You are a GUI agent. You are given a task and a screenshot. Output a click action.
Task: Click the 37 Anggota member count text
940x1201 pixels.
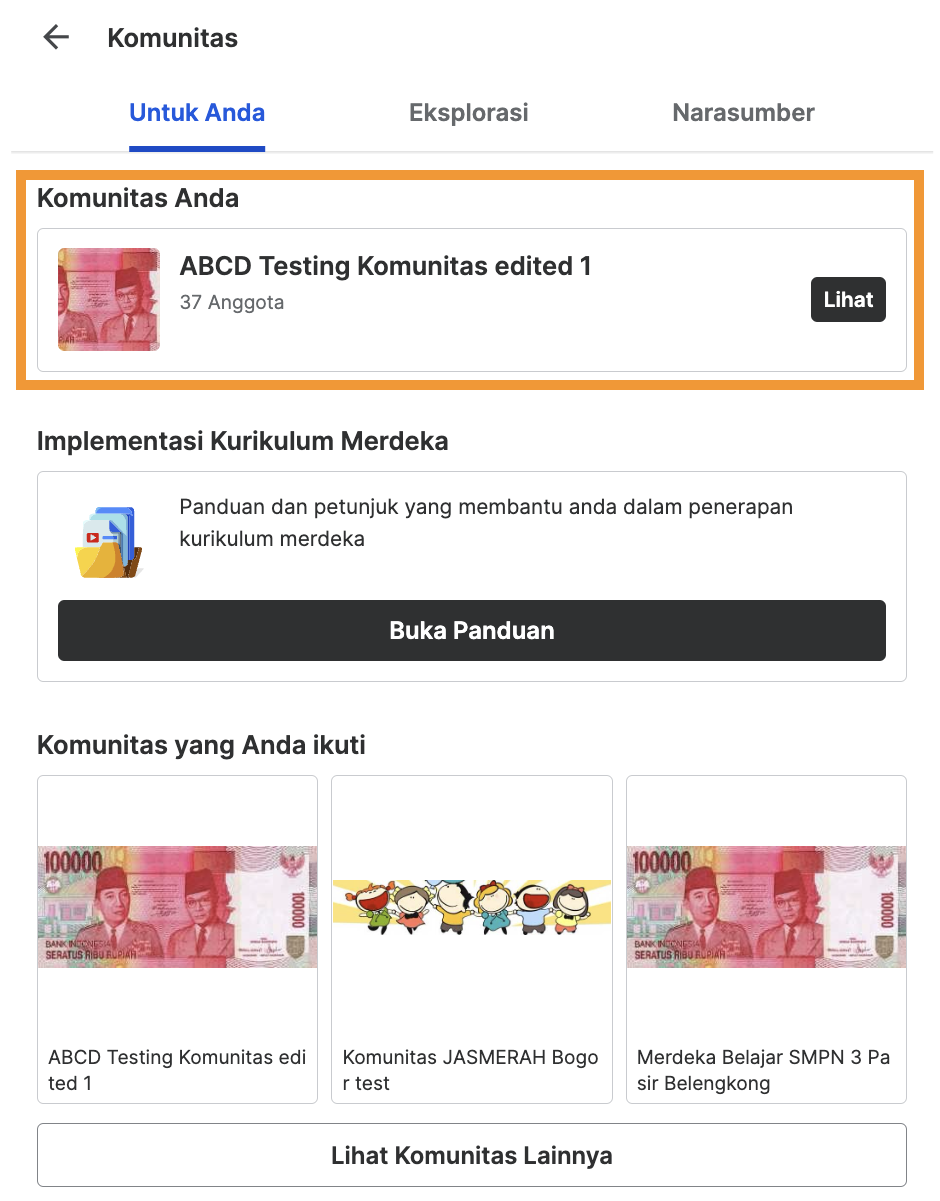232,303
